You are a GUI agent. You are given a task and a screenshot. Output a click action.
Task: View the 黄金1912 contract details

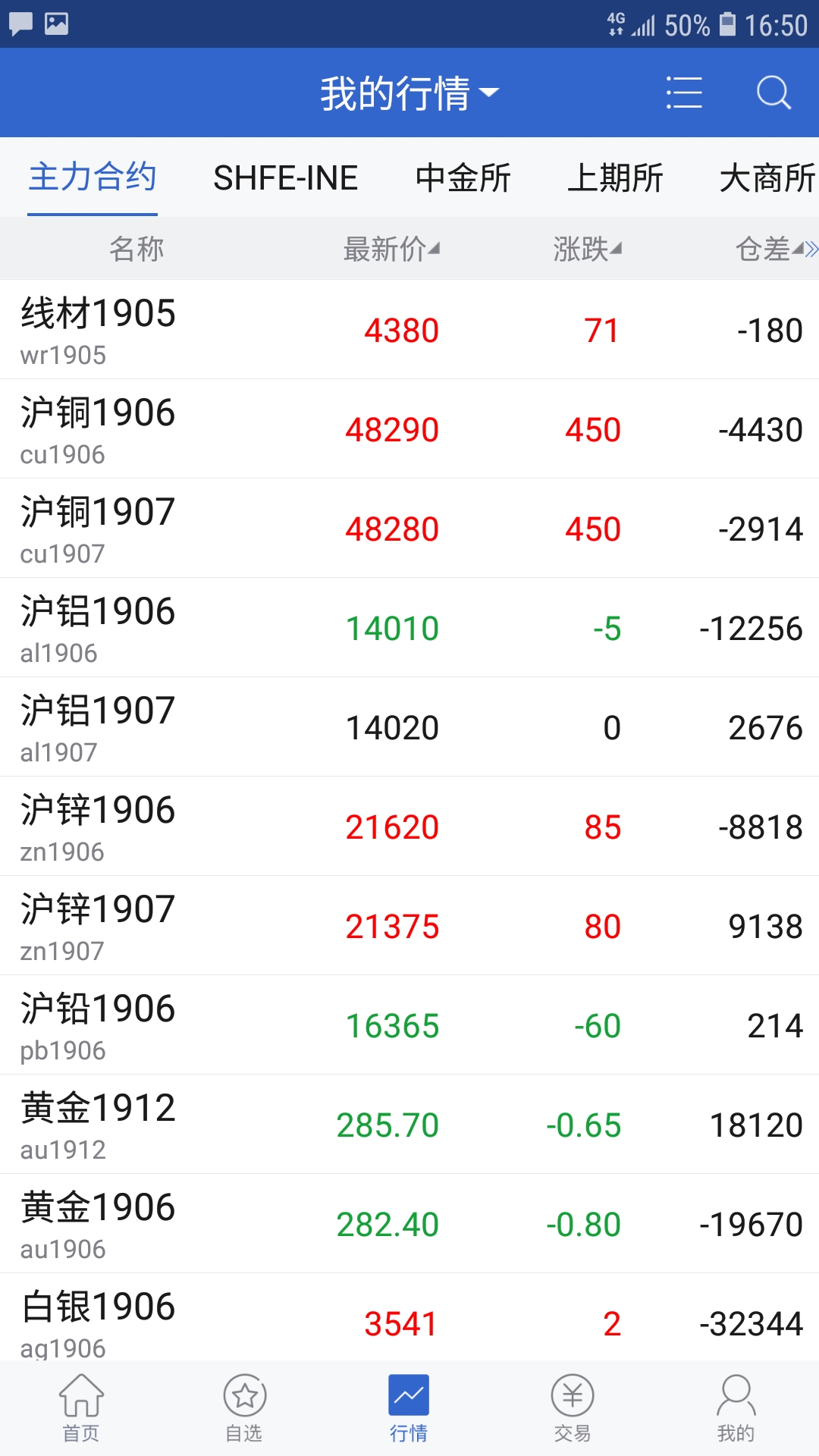point(409,1125)
